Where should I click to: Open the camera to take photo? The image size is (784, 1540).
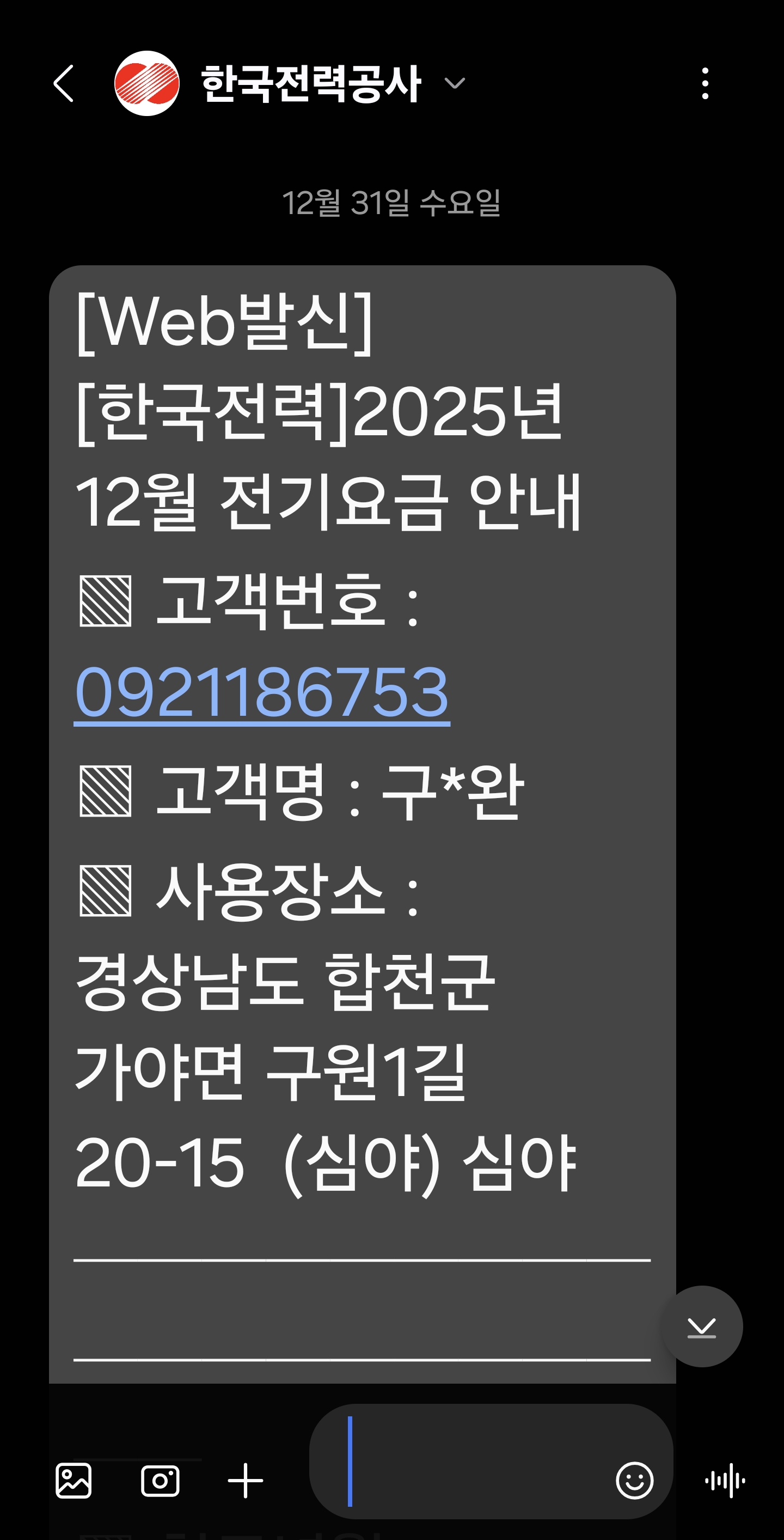(x=160, y=1481)
